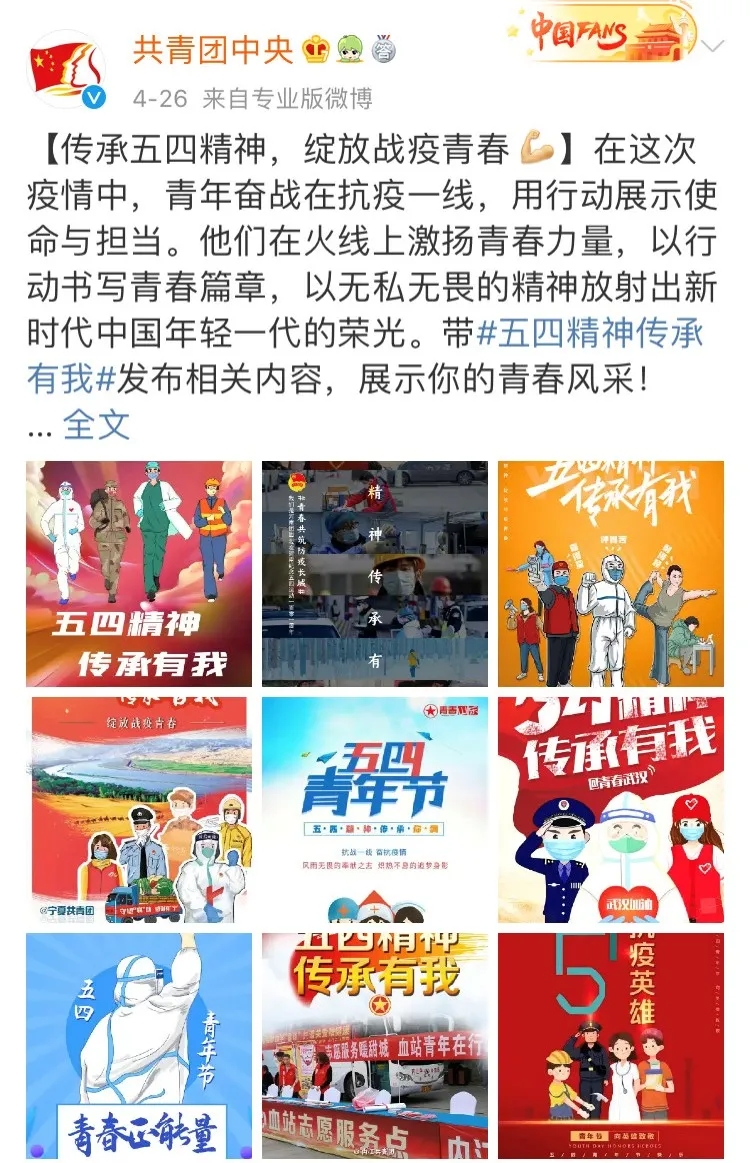
Task: Tap the 中国FANS badge banner
Action: [x=600, y=35]
